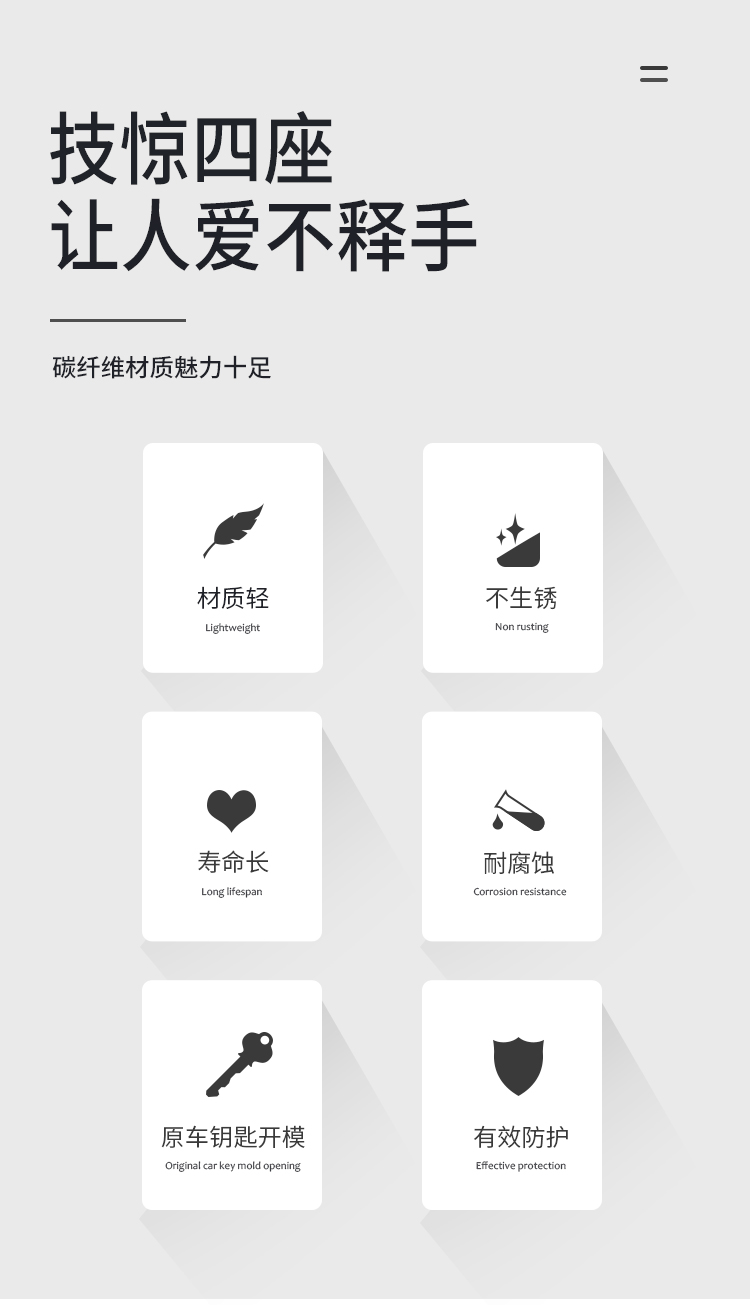Open the menu icon above the headline
Screen dimensions: 750x1305
(x=654, y=73)
